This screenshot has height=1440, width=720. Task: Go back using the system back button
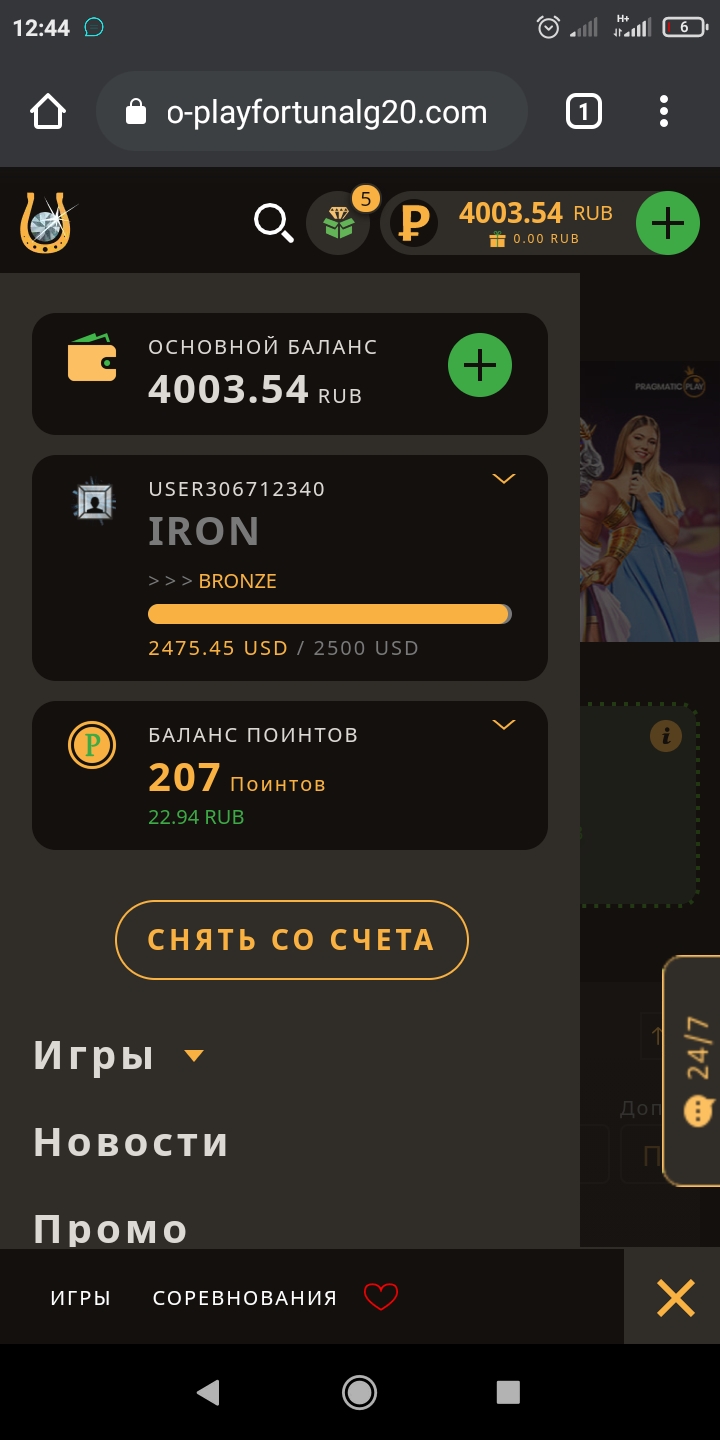tap(208, 1392)
